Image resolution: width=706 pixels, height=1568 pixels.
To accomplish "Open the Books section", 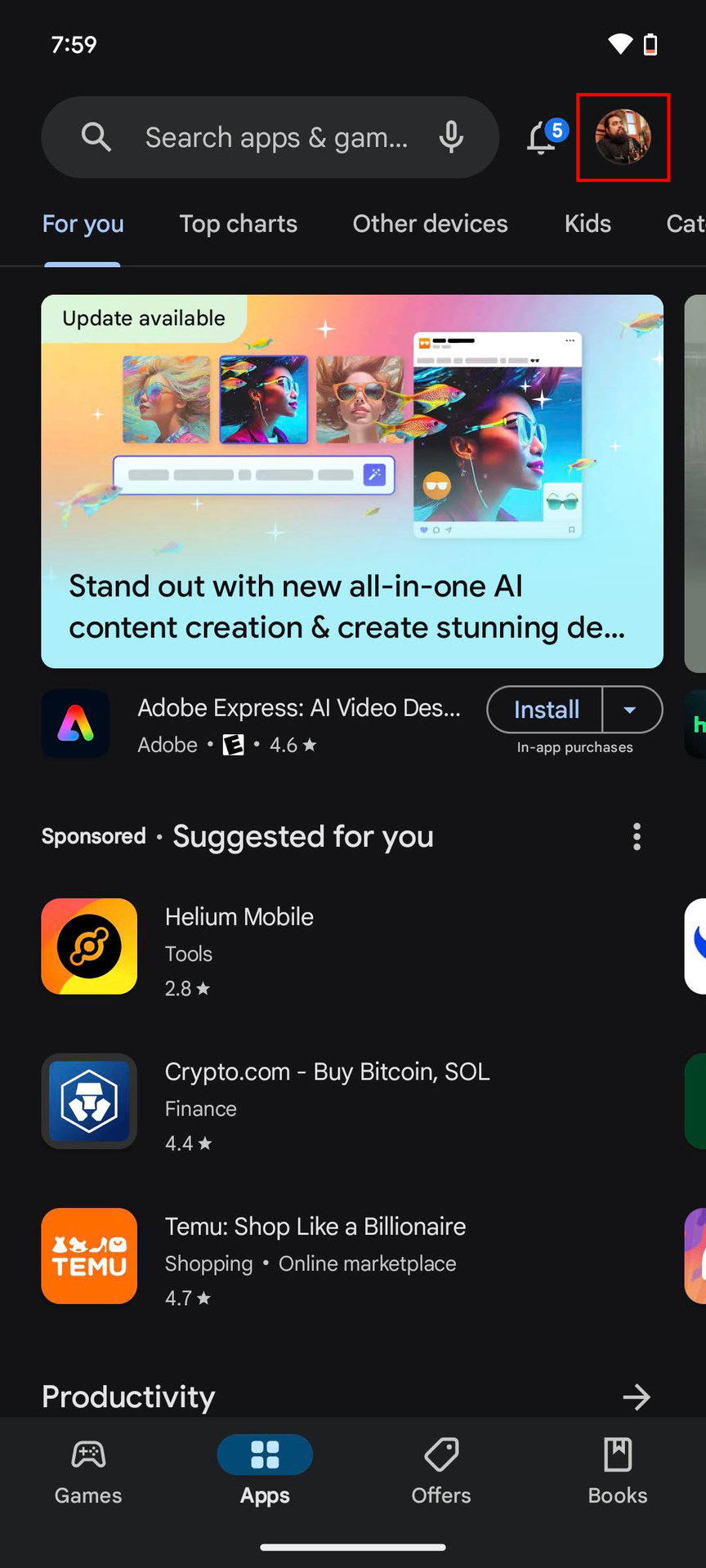I will point(618,1472).
